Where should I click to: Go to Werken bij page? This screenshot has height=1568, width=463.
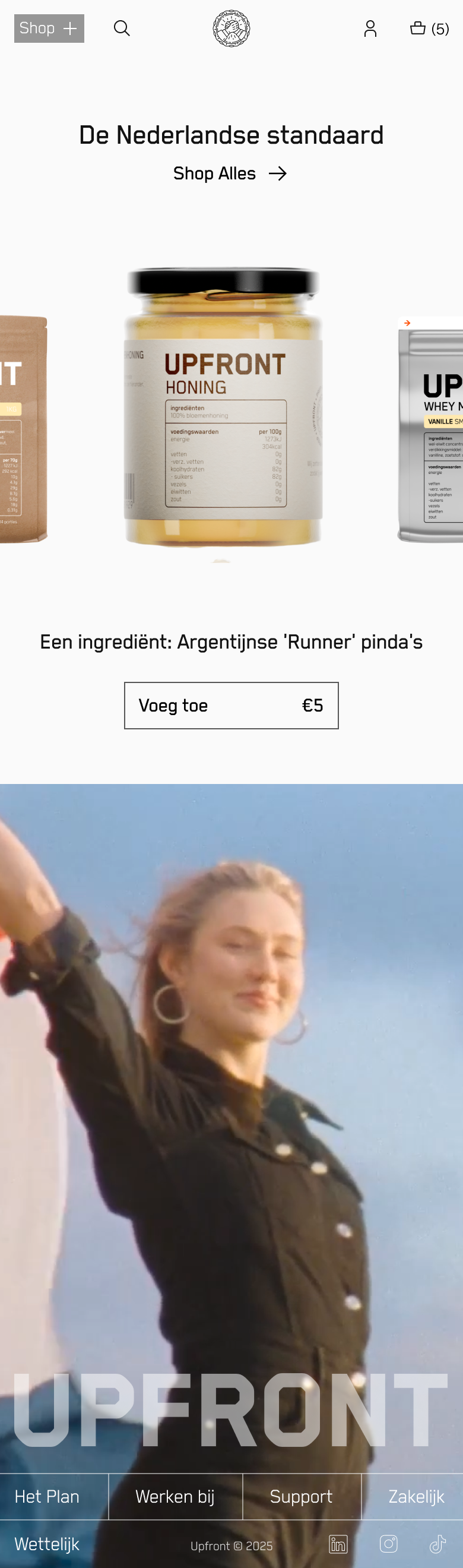(x=175, y=1497)
